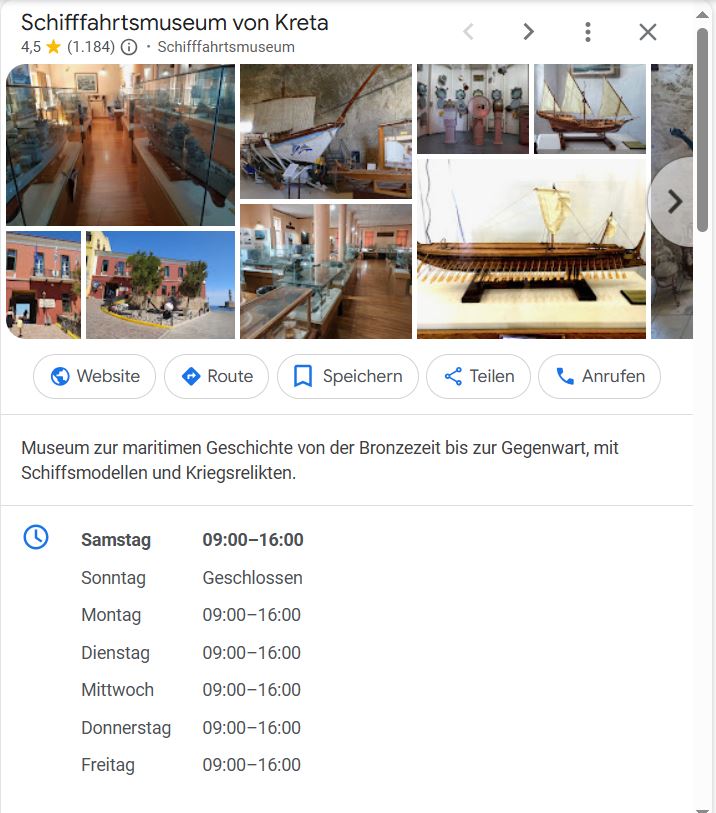This screenshot has width=716, height=813.
Task: Close the museum info panel
Action: click(x=648, y=32)
